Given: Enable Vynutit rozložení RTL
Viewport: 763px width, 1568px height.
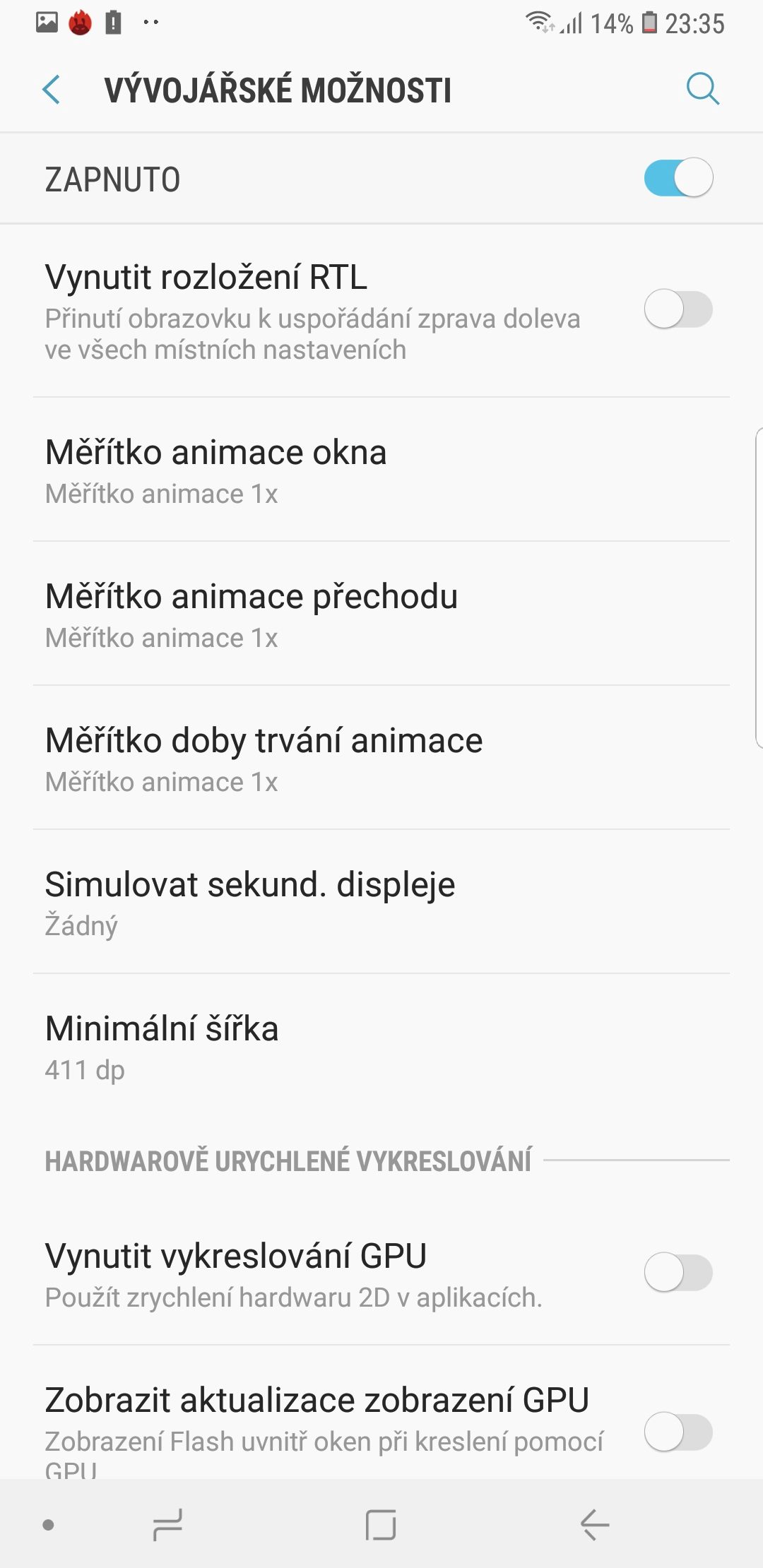Looking at the screenshot, I should click(678, 309).
